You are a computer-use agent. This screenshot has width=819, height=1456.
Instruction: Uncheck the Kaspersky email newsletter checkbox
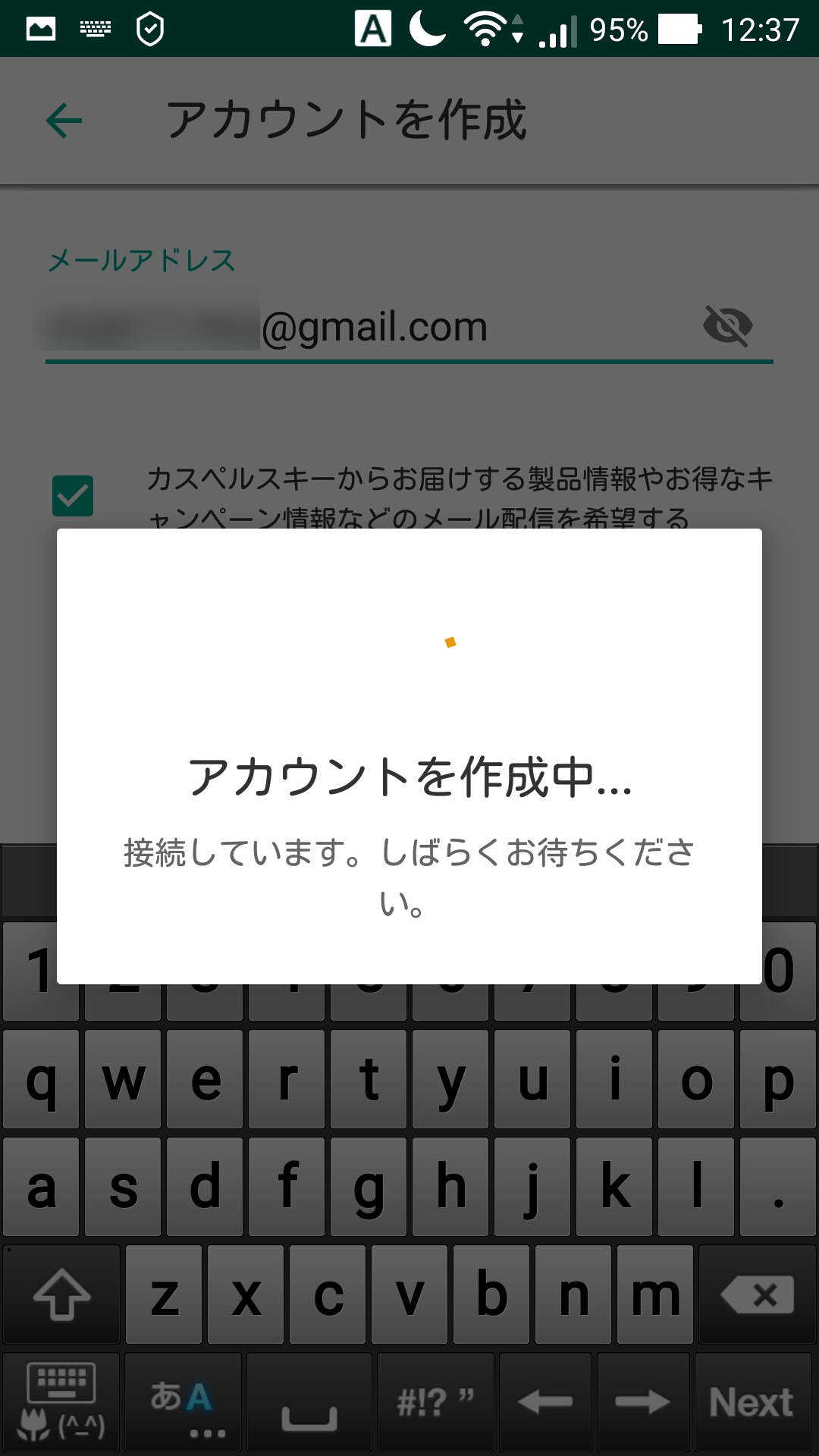coord(73,496)
